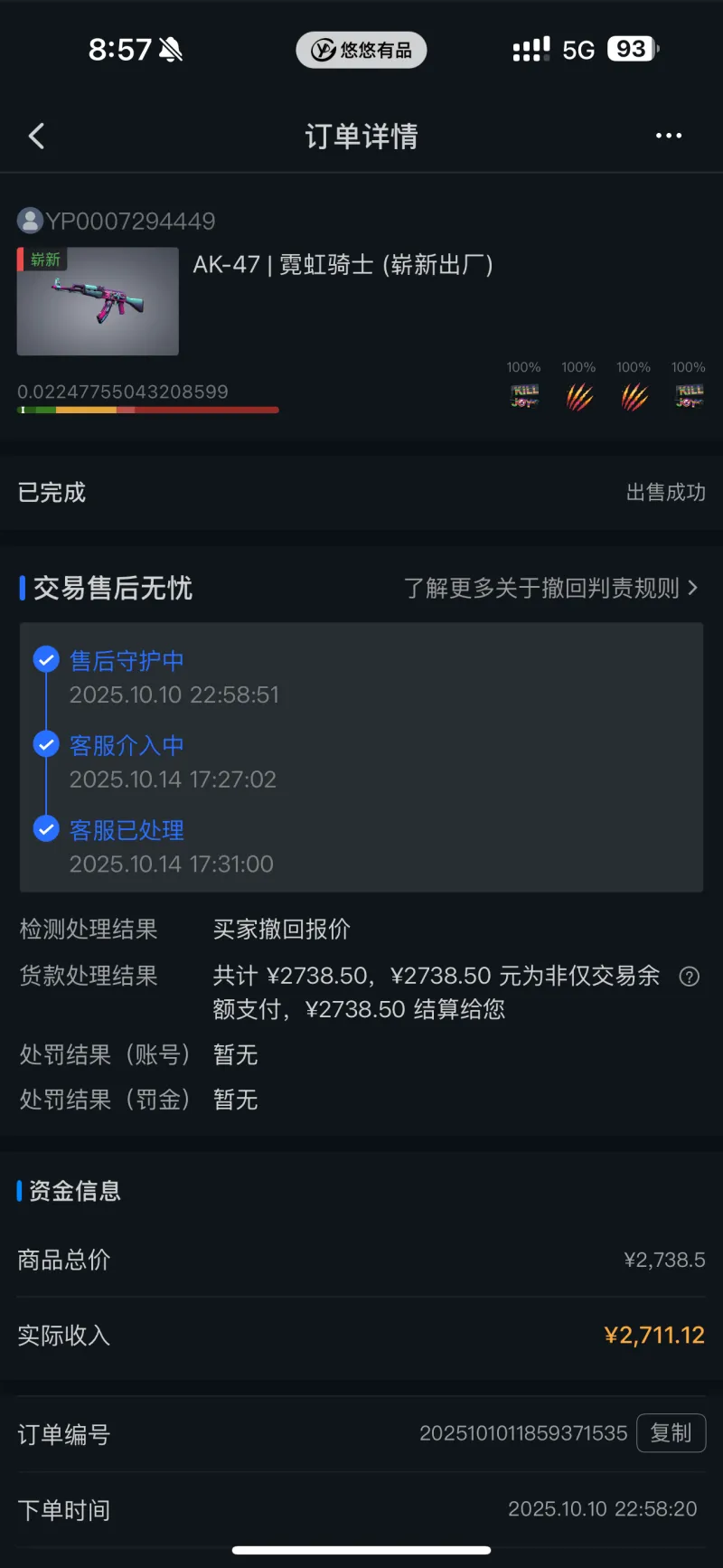723x1568 pixels.
Task: Open the 悠悠有品 pill in the status bar
Action: (x=361, y=50)
